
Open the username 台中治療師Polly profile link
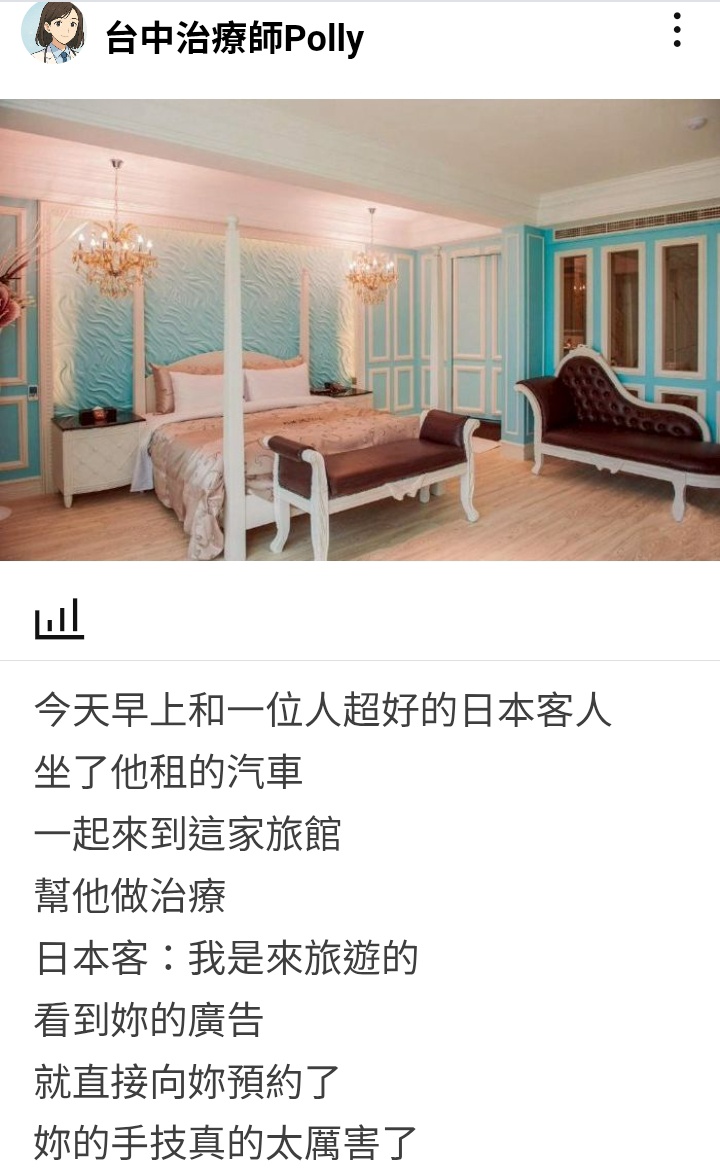(230, 38)
